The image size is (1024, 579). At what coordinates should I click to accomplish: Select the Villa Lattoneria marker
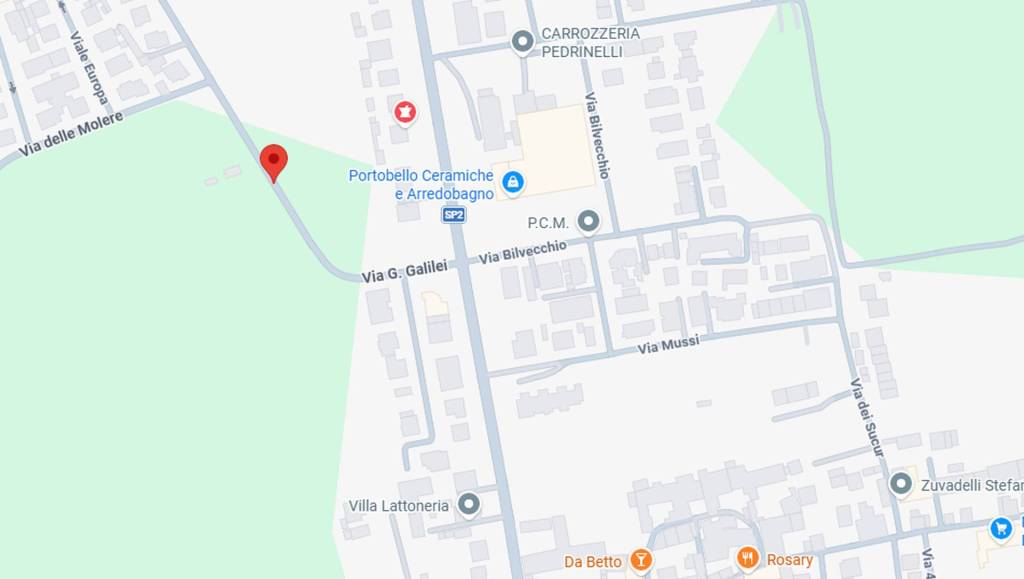(469, 505)
